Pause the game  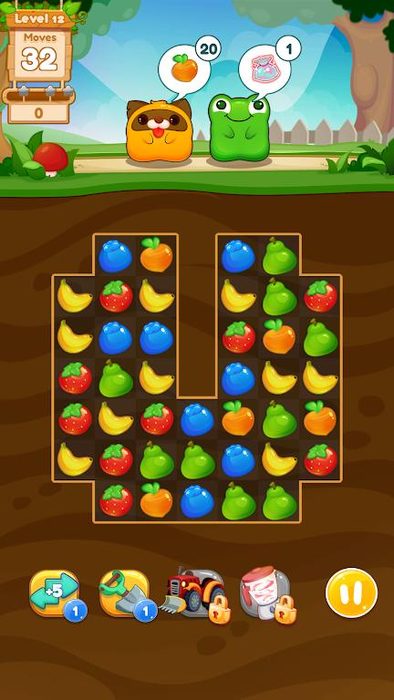(x=351, y=593)
